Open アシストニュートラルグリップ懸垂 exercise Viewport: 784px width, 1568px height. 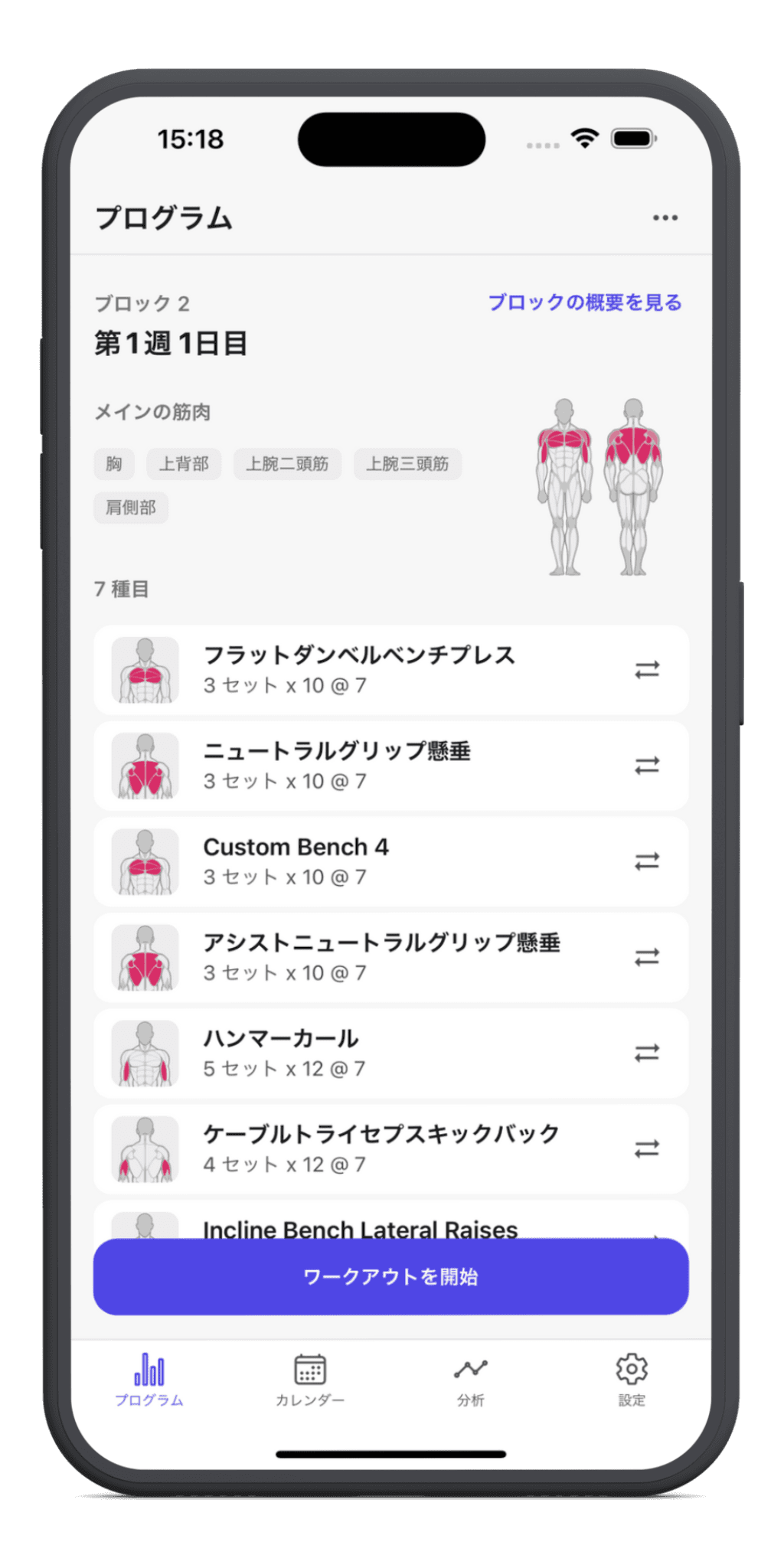tap(381, 956)
